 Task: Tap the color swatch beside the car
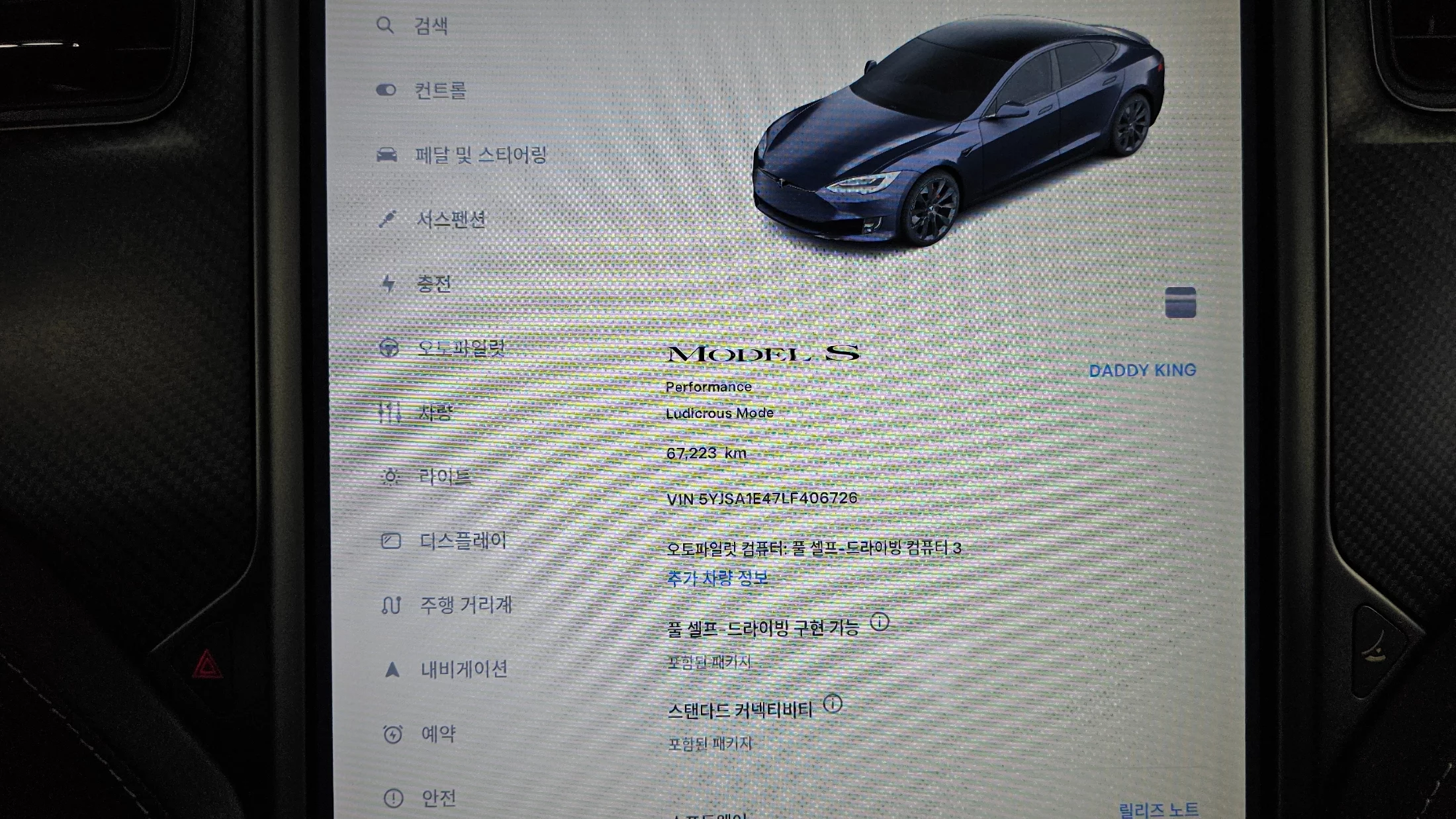[1180, 303]
